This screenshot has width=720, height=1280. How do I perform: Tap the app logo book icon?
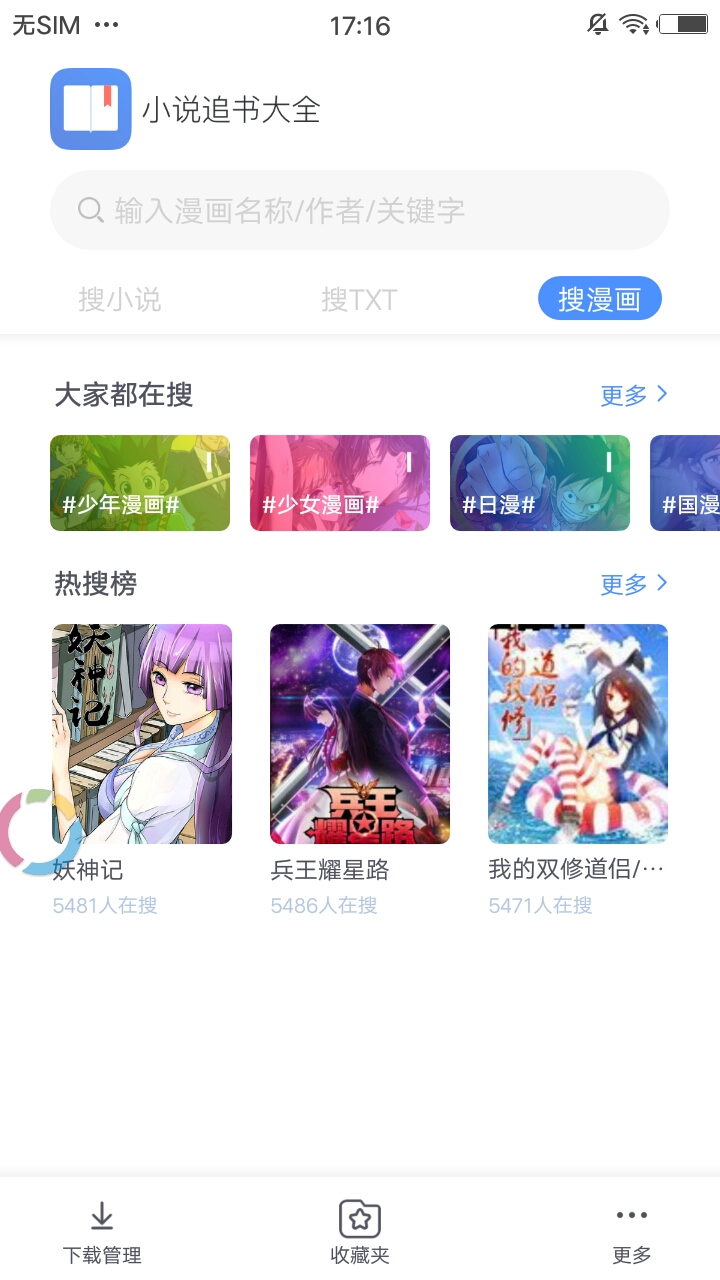tap(90, 108)
